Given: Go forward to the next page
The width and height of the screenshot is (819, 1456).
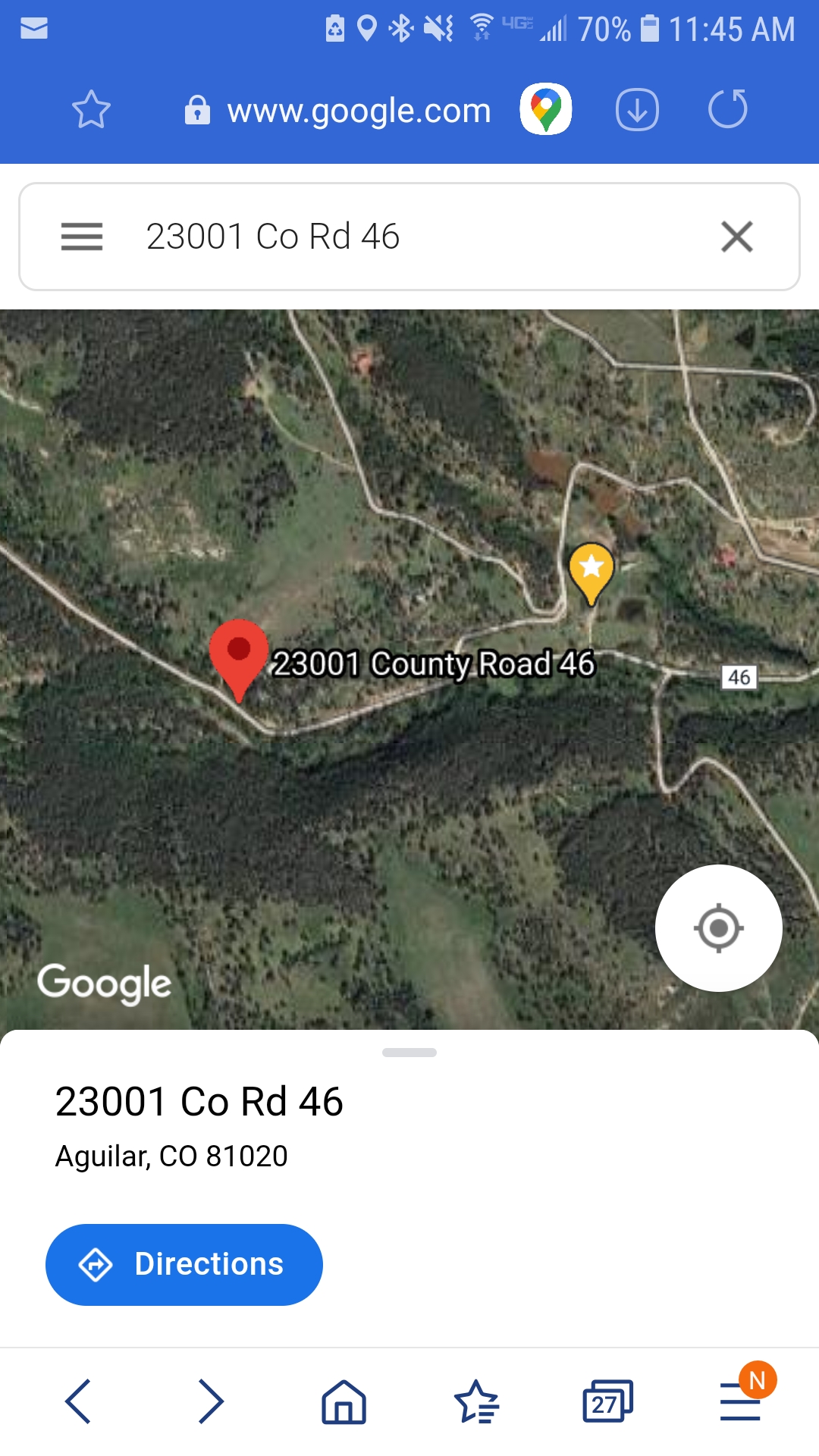Looking at the screenshot, I should click(211, 1401).
